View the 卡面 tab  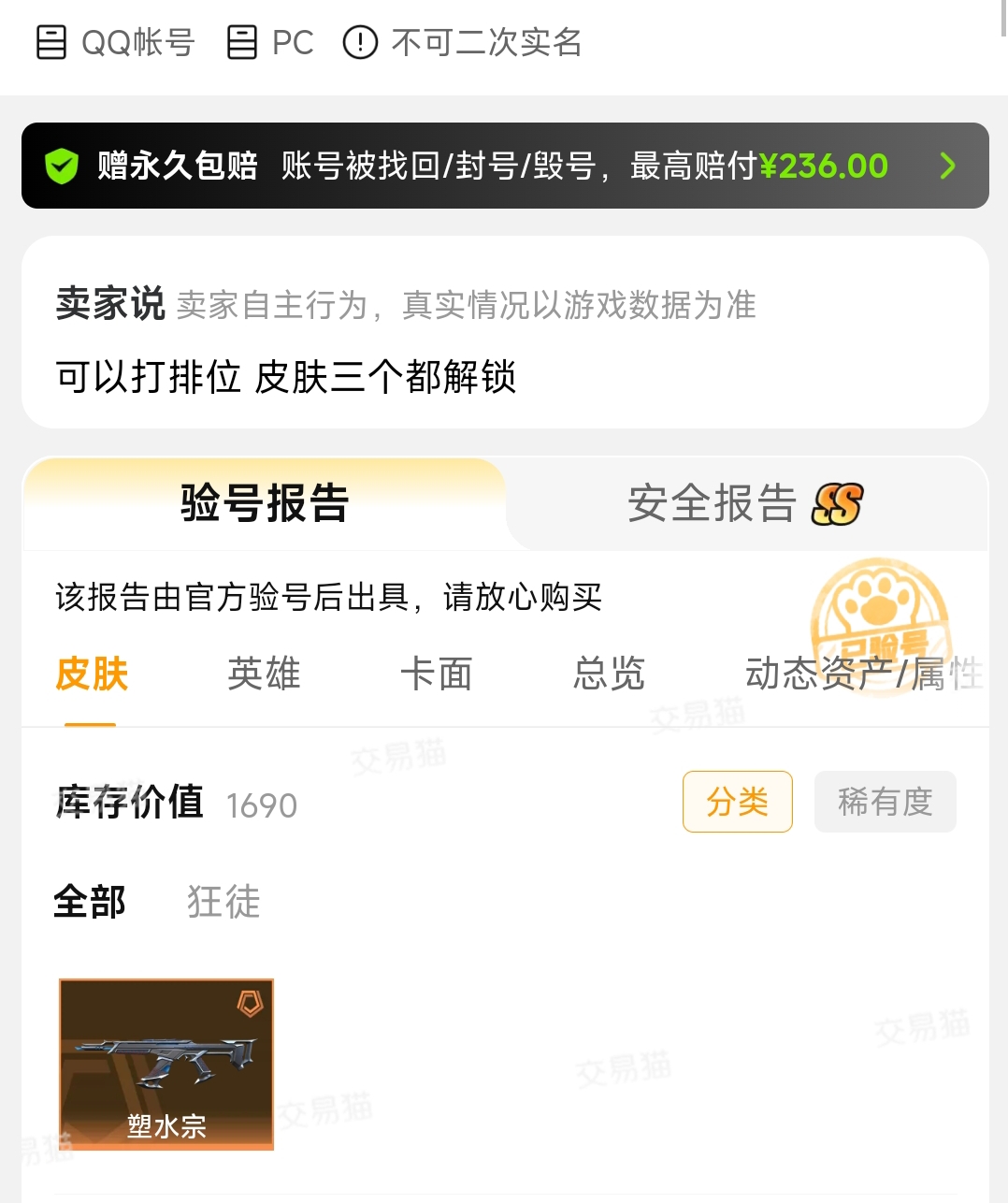436,674
